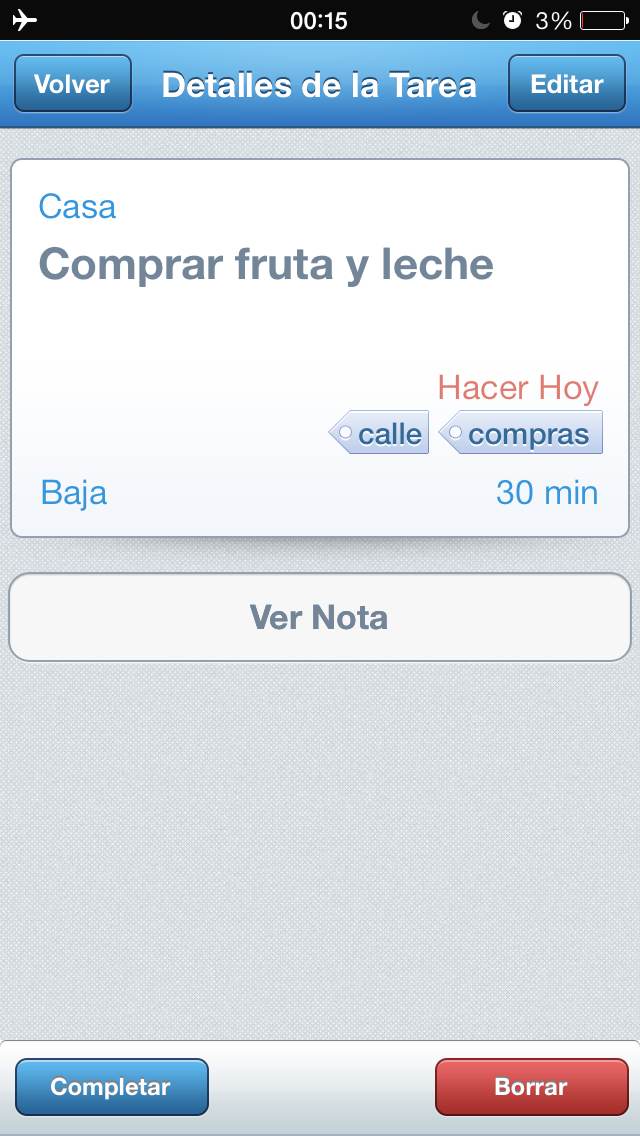The image size is (640, 1136).
Task: Delete the task with Borrar
Action: (530, 1087)
